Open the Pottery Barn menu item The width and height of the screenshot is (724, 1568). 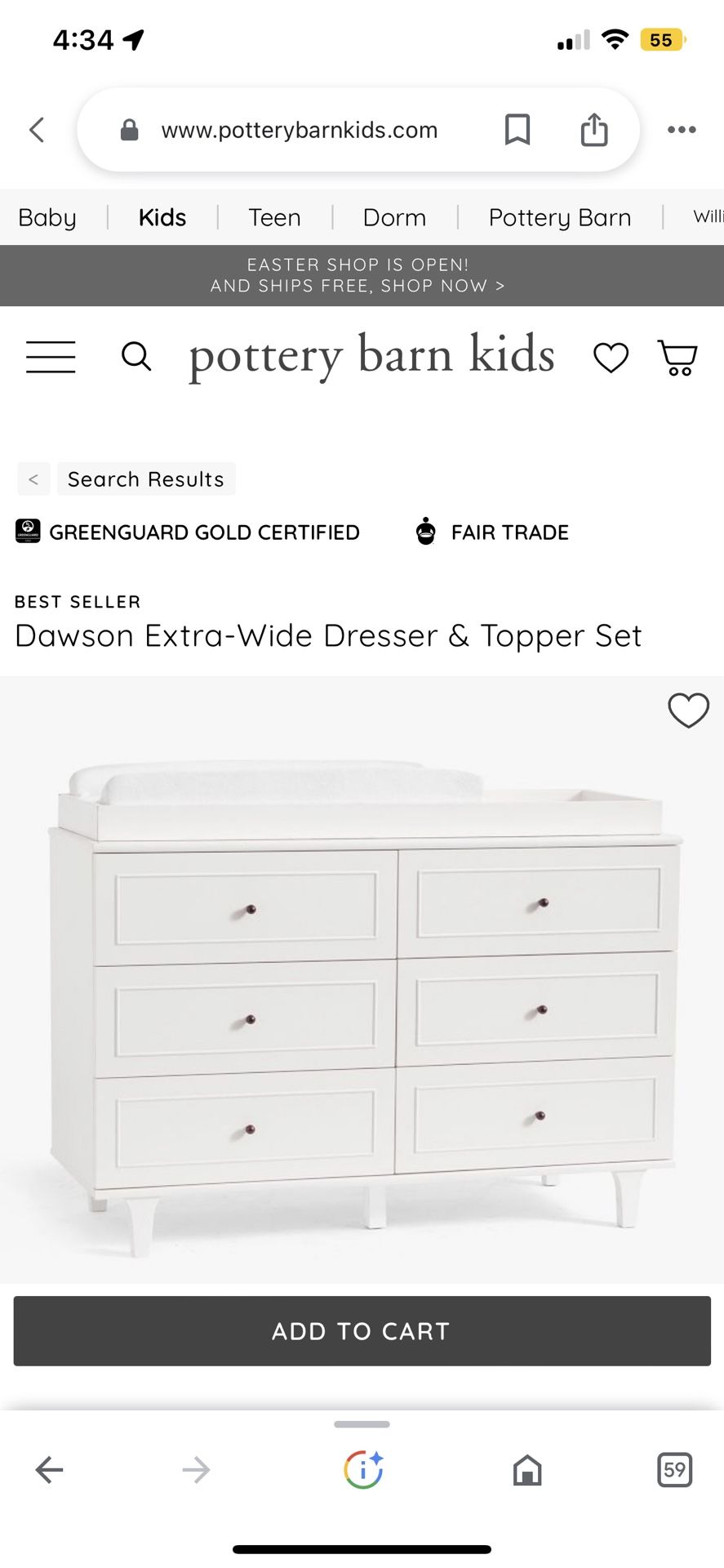(559, 217)
